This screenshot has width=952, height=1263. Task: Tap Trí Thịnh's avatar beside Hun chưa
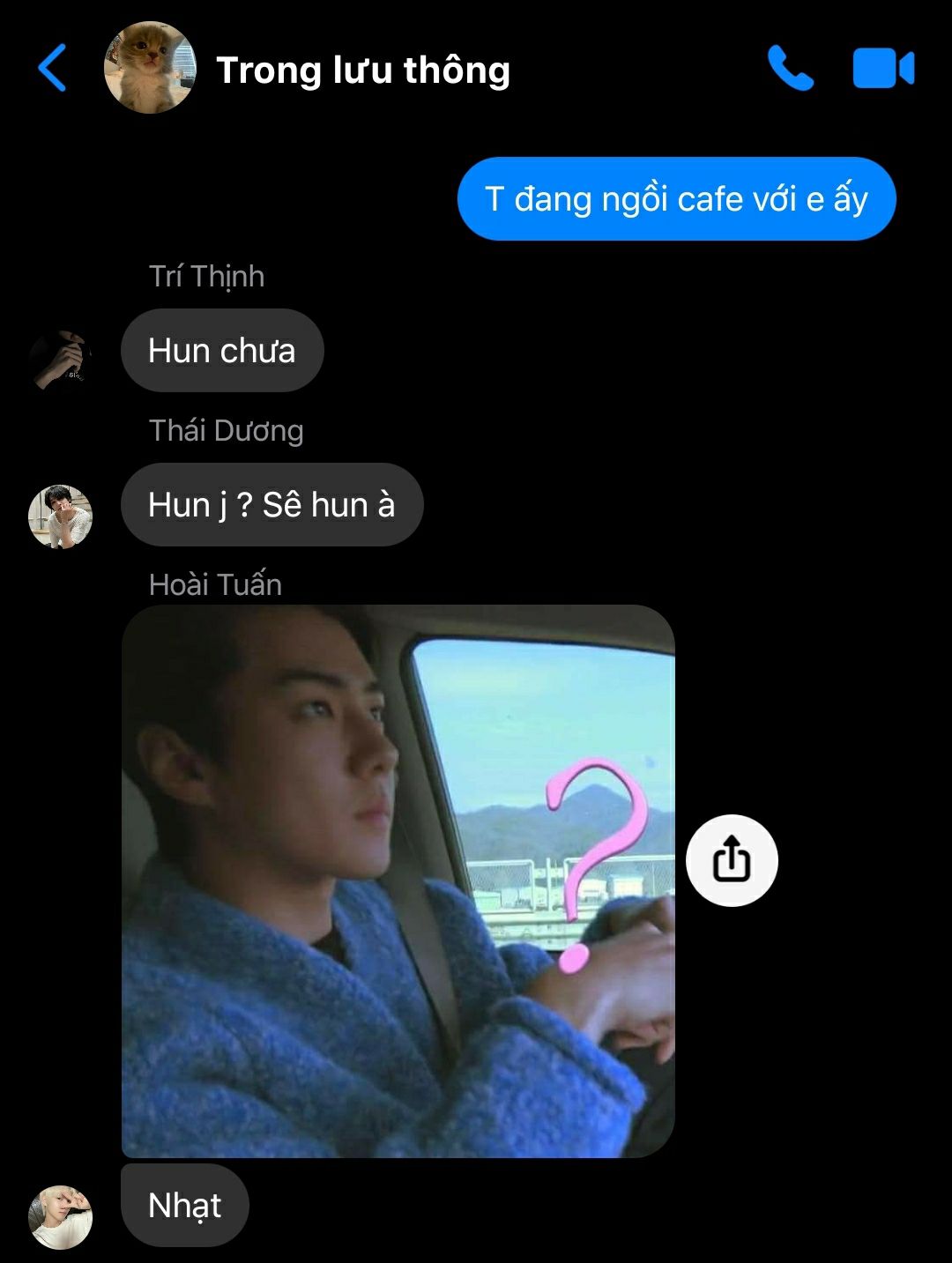pos(60,359)
